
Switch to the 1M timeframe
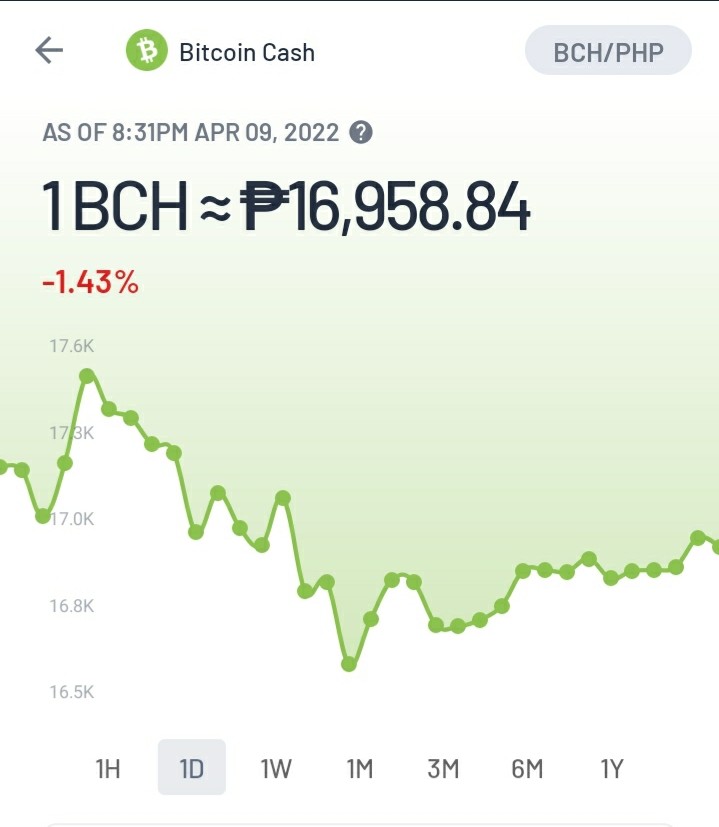360,768
